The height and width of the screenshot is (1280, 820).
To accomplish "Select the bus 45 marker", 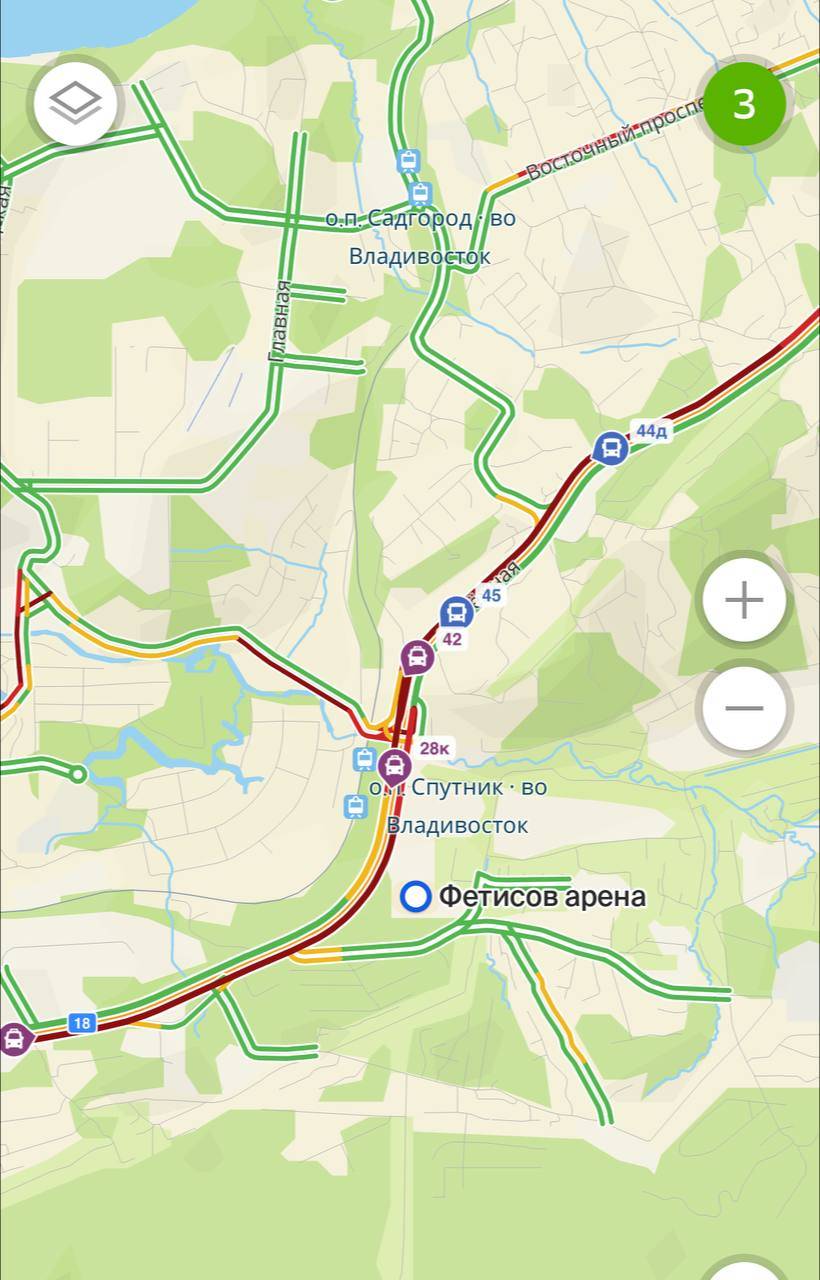I will click(x=456, y=612).
